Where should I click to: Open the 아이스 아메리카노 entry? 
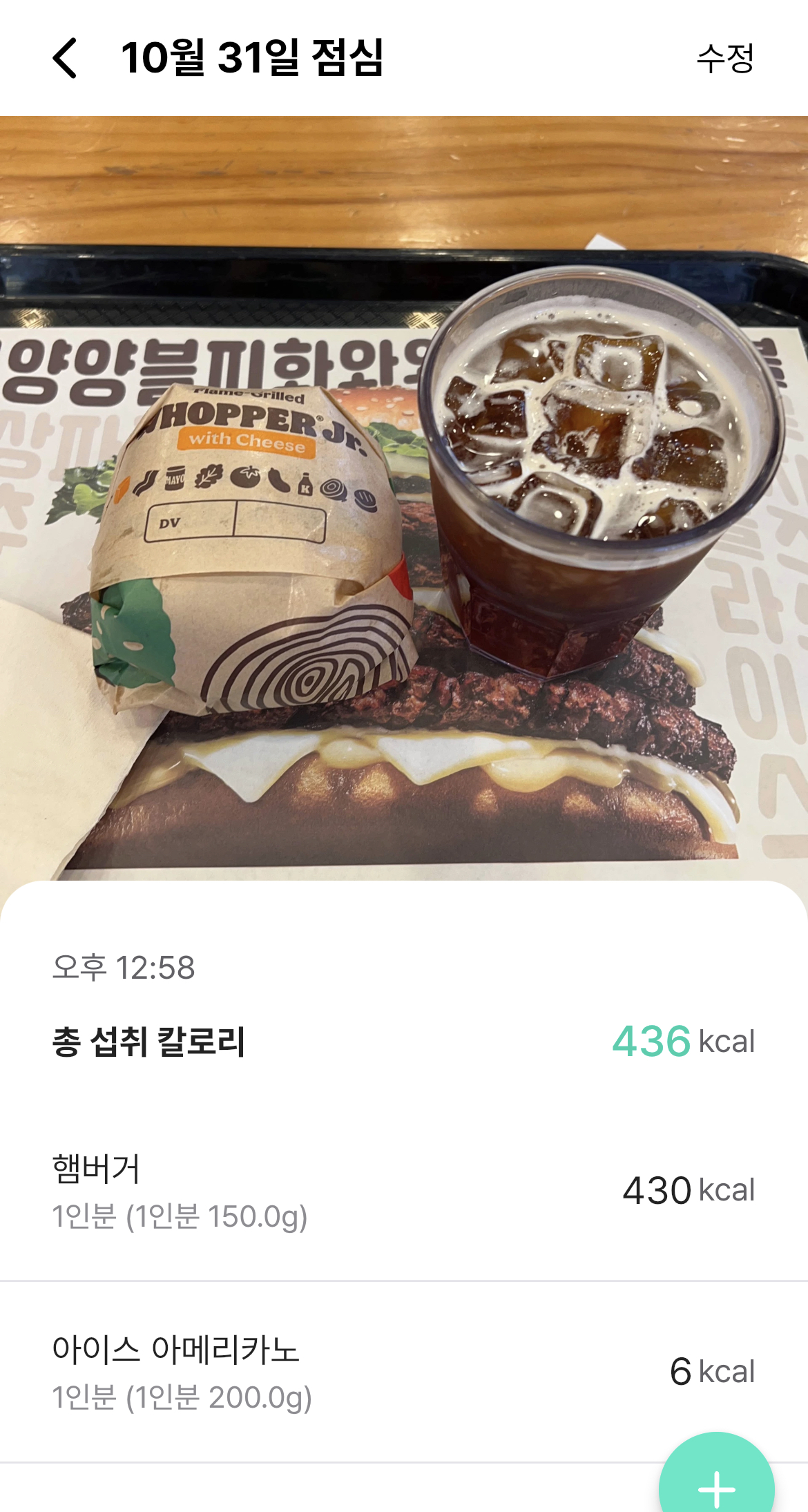tap(404, 1371)
